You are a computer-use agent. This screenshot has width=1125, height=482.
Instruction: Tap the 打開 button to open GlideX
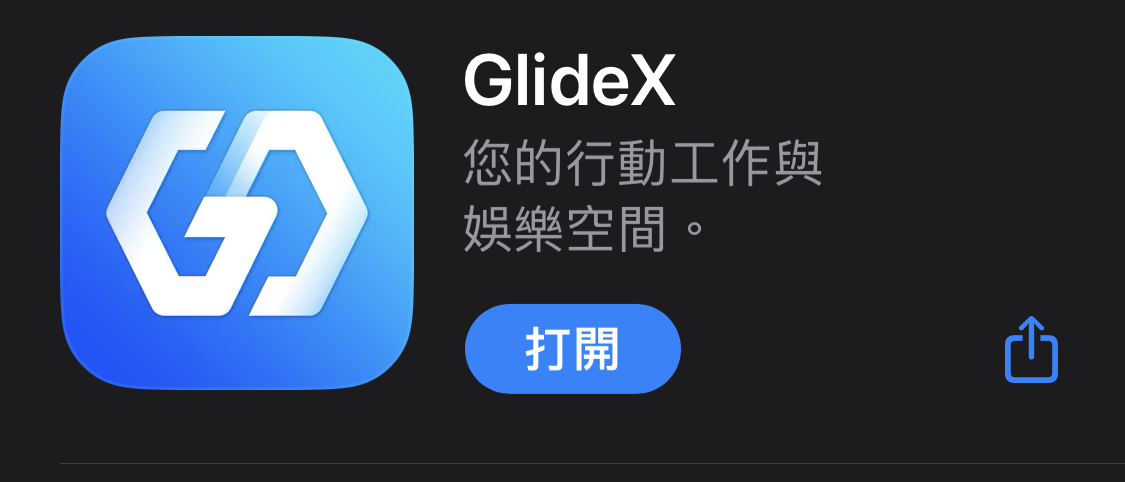(572, 349)
